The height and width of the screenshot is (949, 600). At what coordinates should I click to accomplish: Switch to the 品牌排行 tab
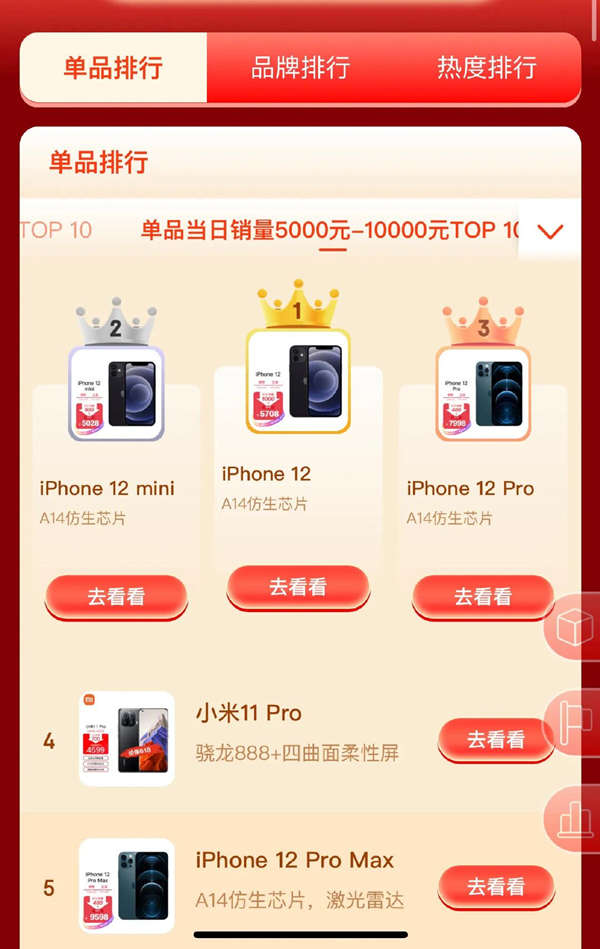(300, 68)
